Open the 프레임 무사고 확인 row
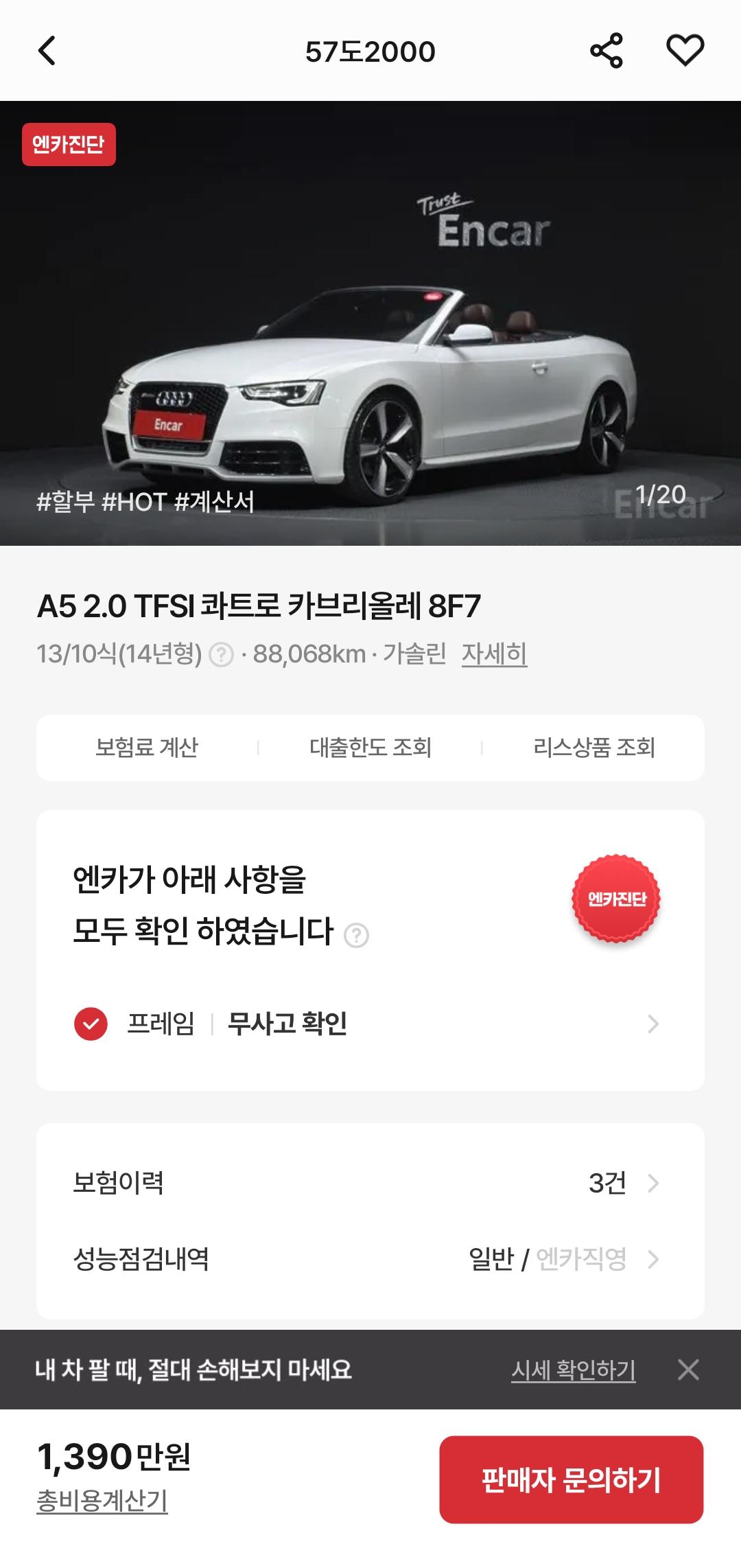Viewport: 741px width, 1568px height. click(x=370, y=1024)
